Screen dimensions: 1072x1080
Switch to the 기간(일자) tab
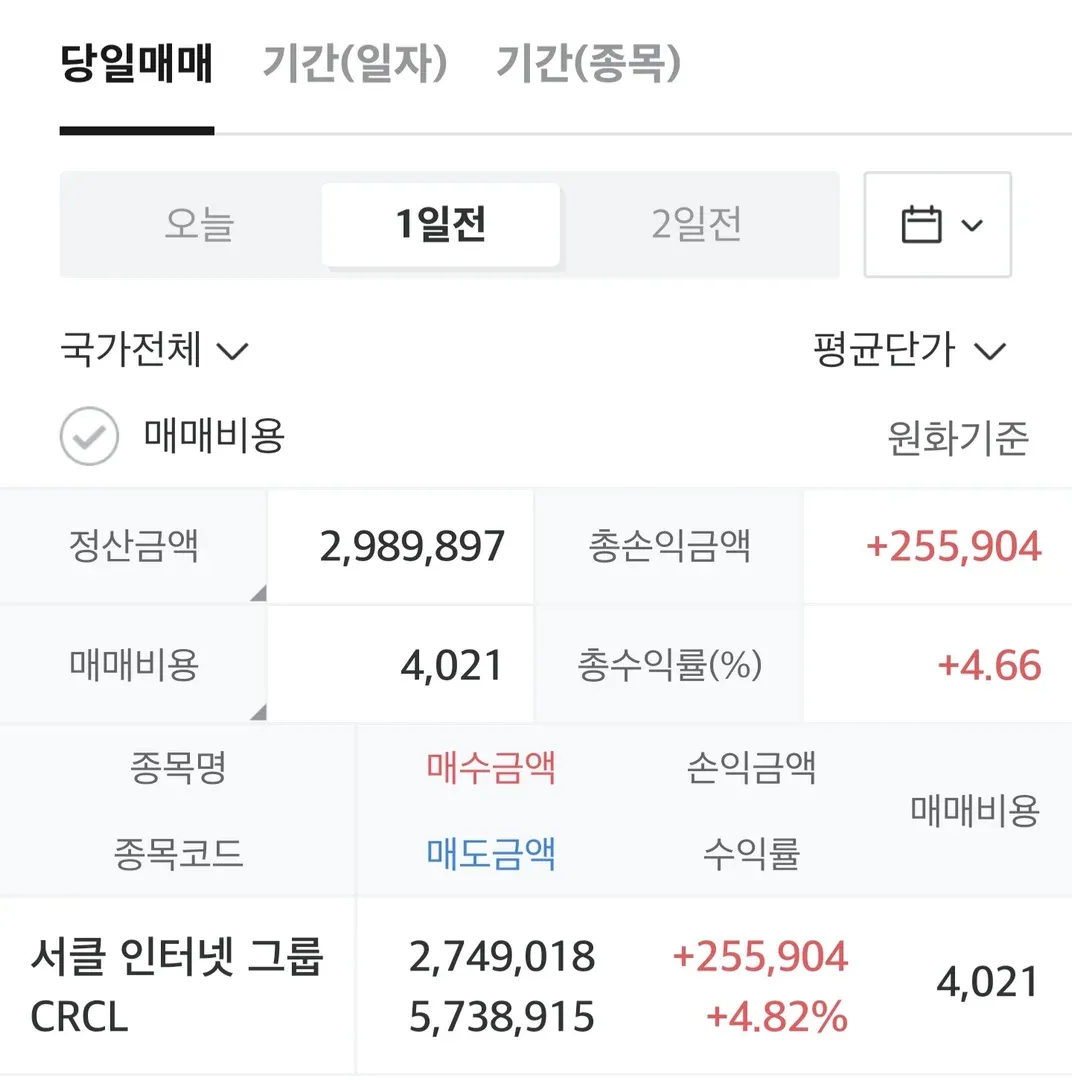pyautogui.click(x=354, y=65)
